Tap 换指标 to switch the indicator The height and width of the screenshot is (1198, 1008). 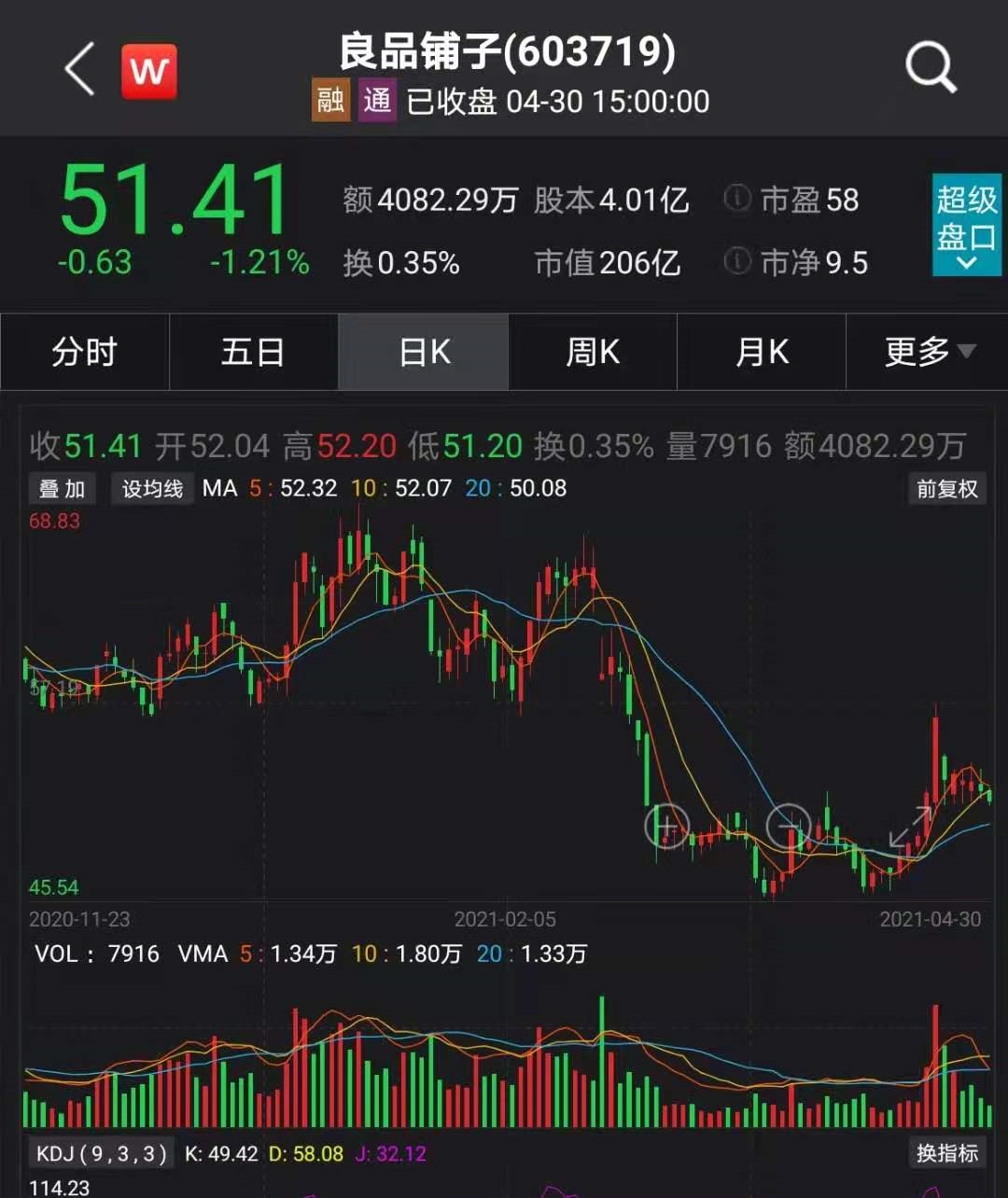coord(946,1153)
